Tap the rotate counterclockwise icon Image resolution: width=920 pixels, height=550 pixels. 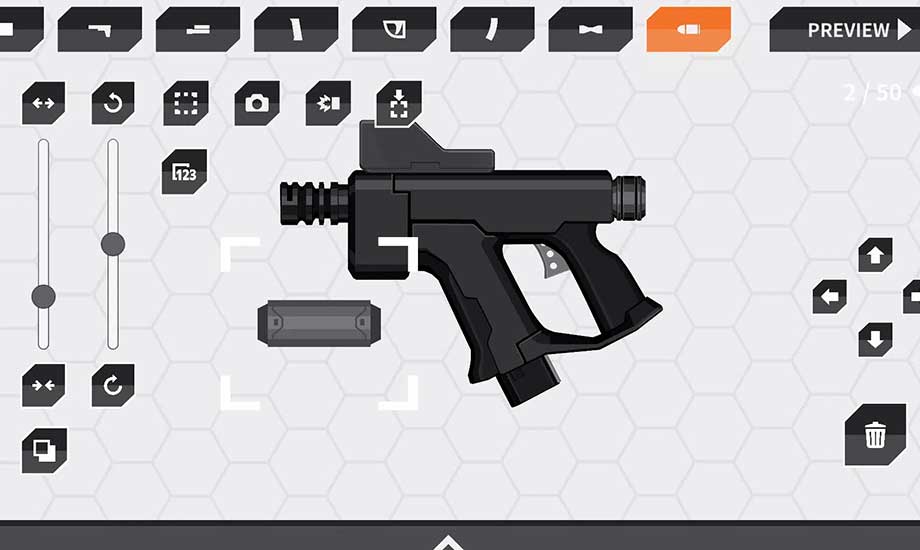113,103
